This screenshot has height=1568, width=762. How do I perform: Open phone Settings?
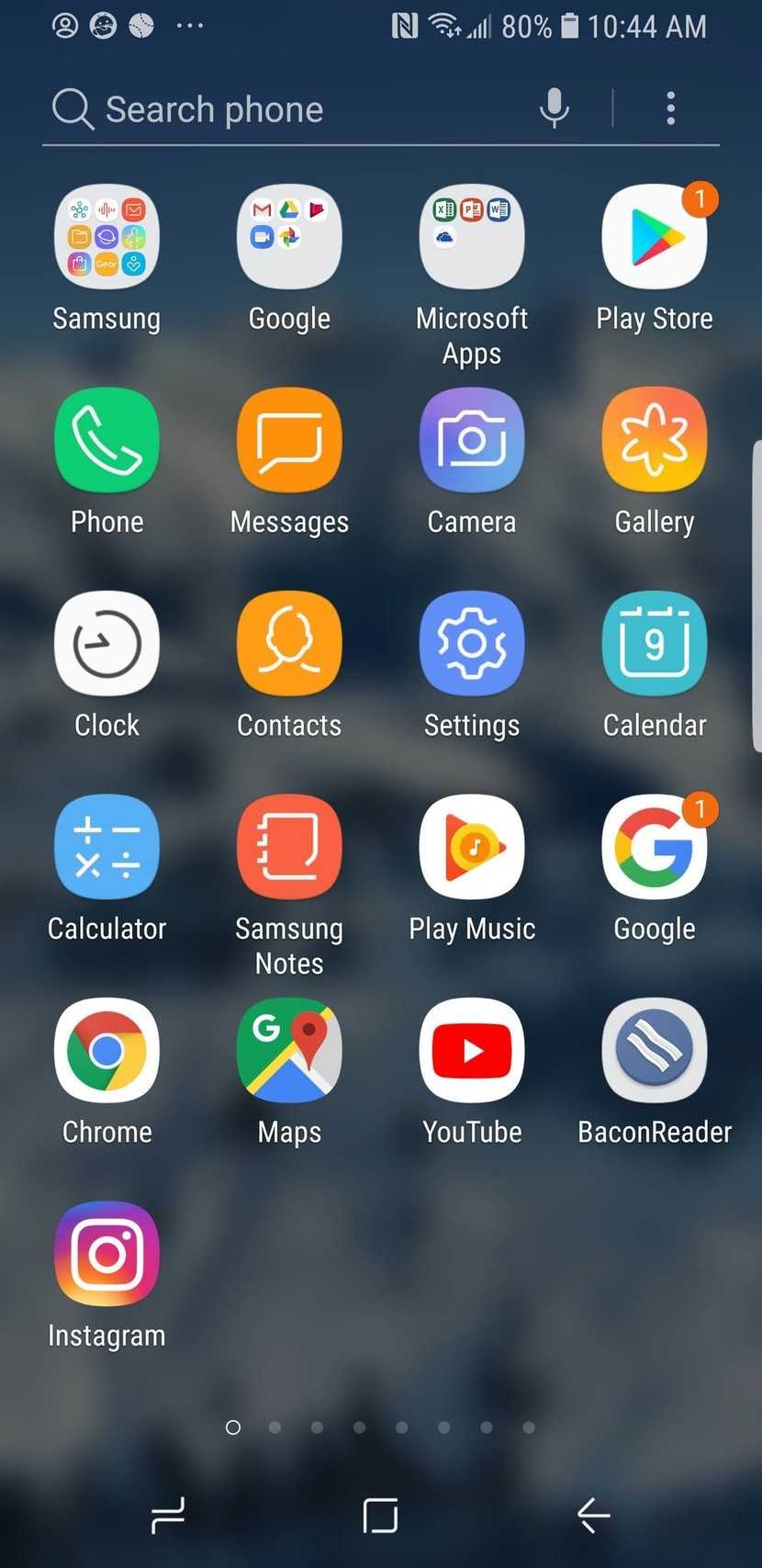472,644
